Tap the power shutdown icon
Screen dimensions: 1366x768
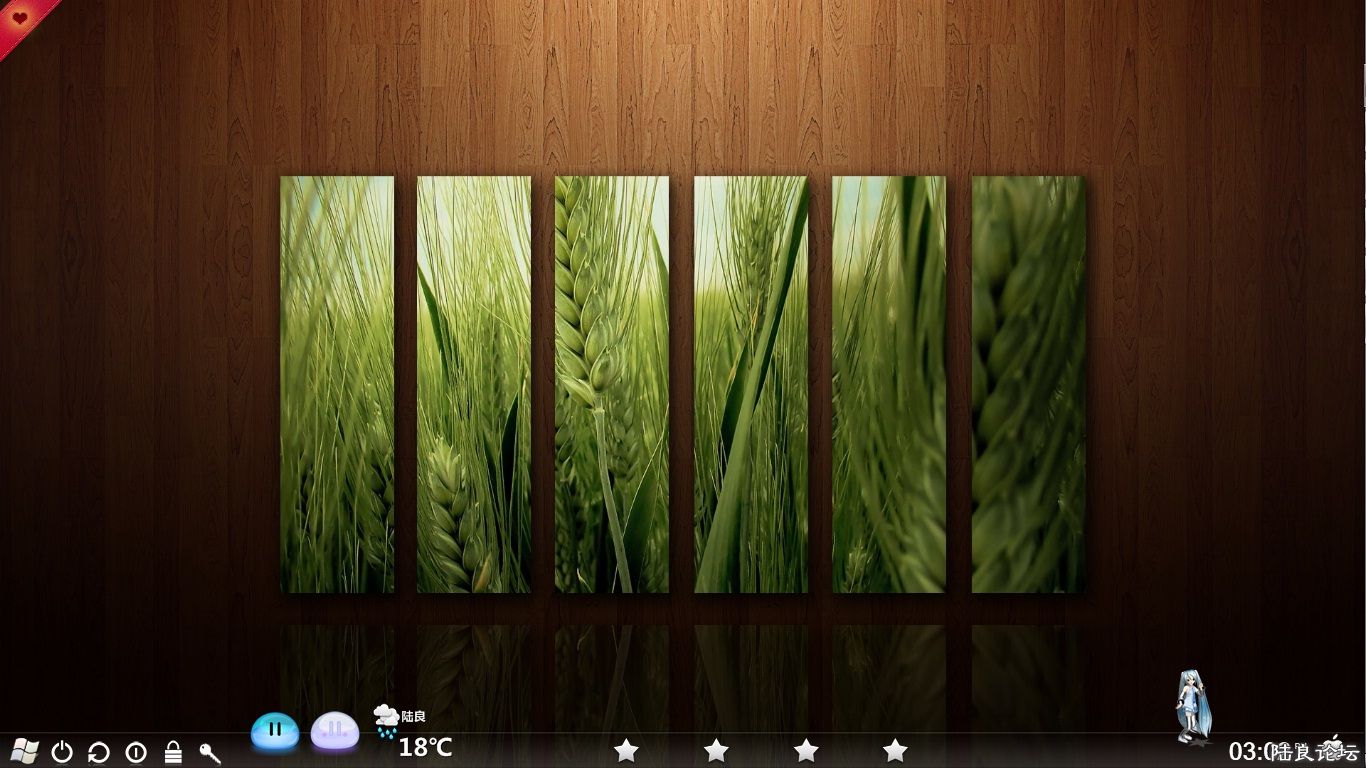[x=62, y=752]
